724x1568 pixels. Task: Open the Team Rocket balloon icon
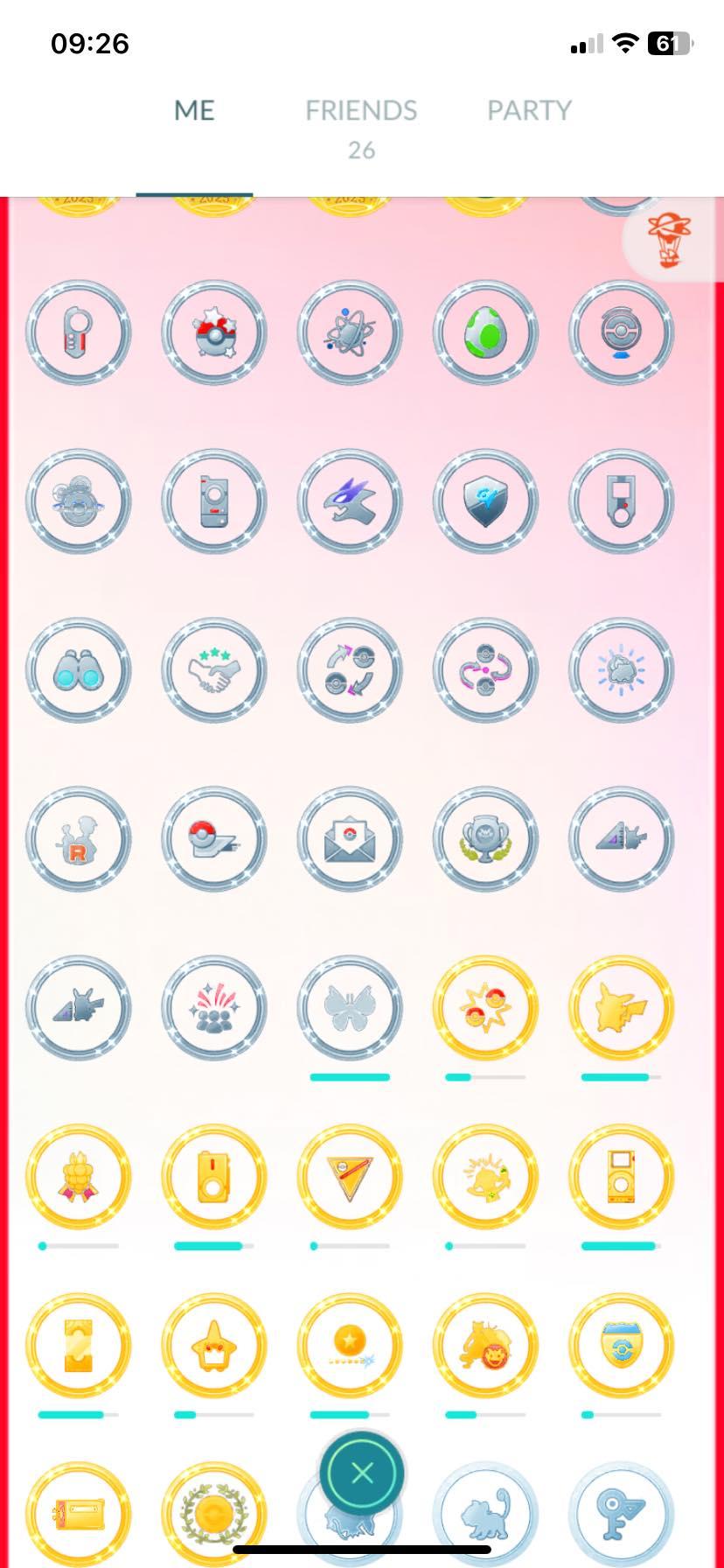click(x=670, y=240)
